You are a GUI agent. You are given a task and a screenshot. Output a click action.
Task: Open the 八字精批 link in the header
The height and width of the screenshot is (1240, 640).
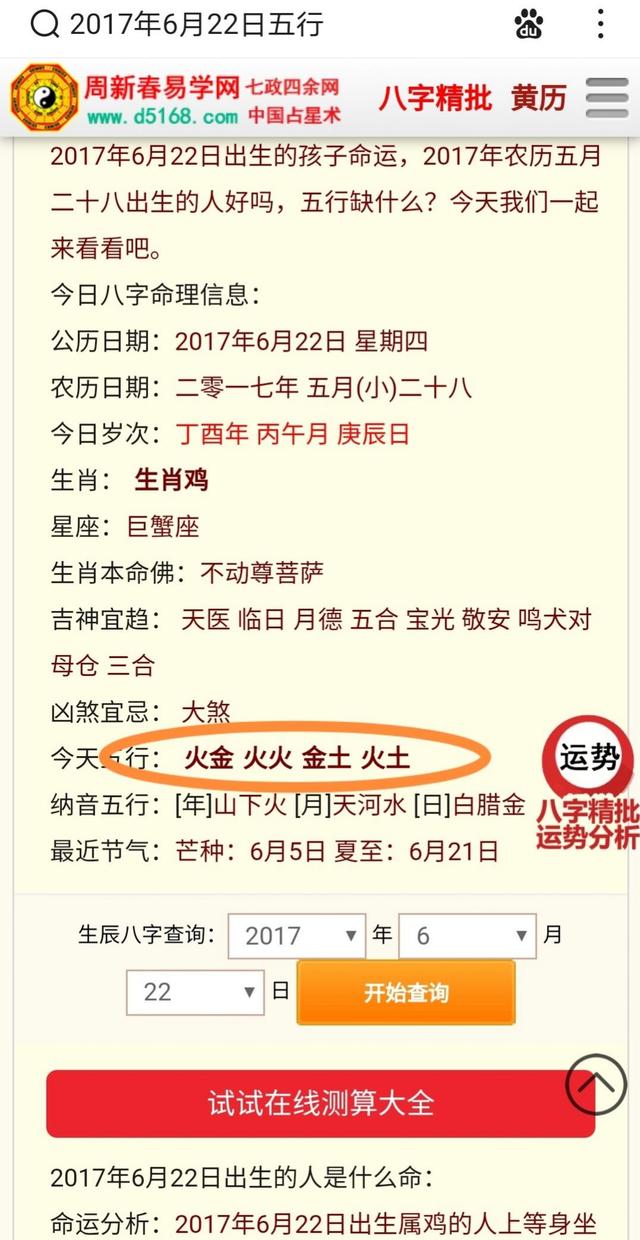pyautogui.click(x=435, y=98)
